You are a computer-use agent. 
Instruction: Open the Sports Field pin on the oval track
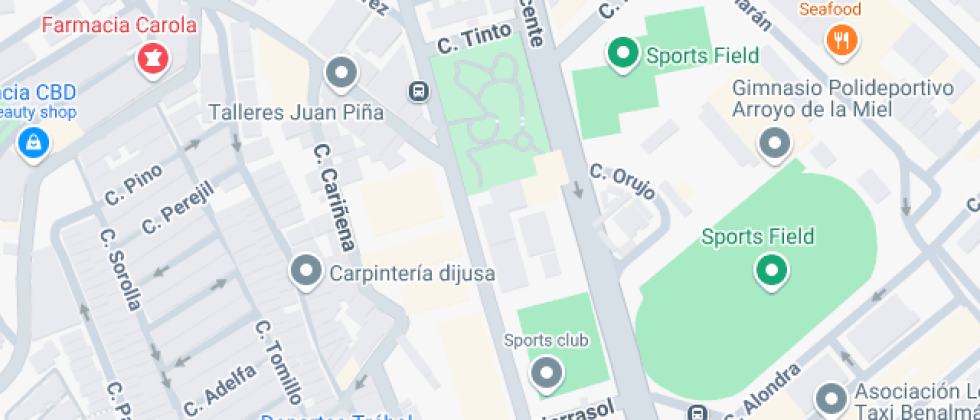[770, 270]
